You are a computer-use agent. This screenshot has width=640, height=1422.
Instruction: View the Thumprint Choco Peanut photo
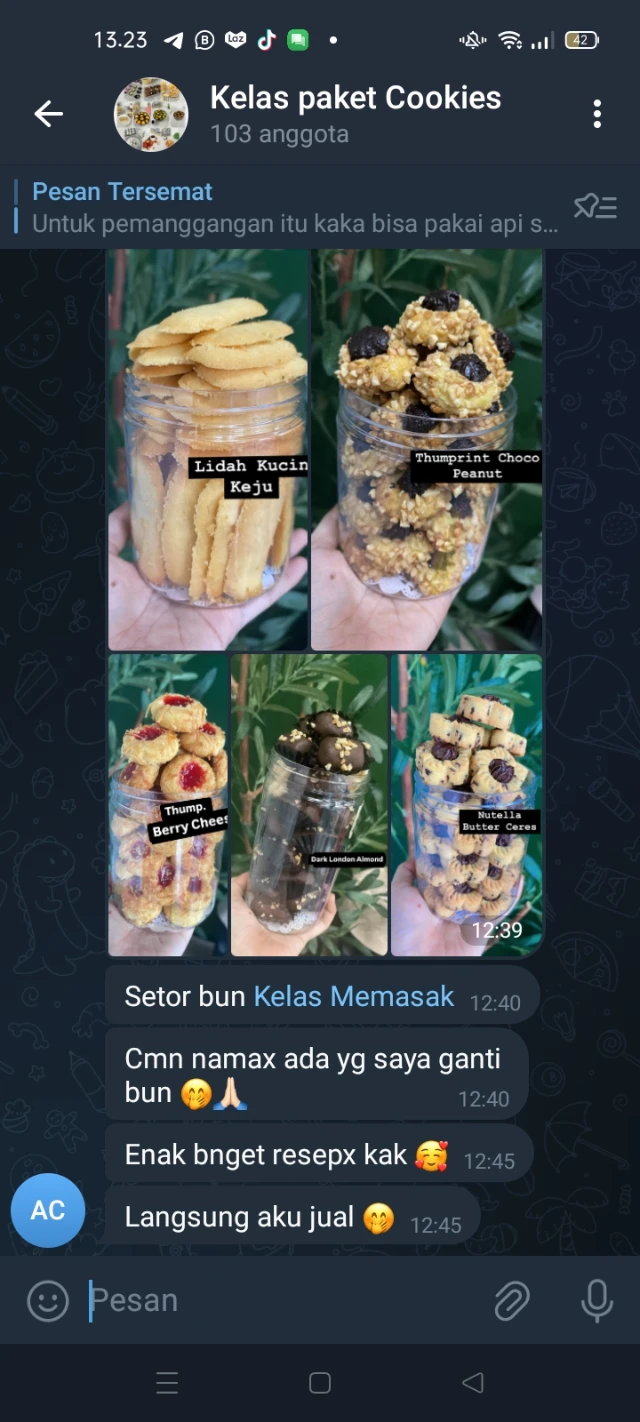[x=427, y=450]
